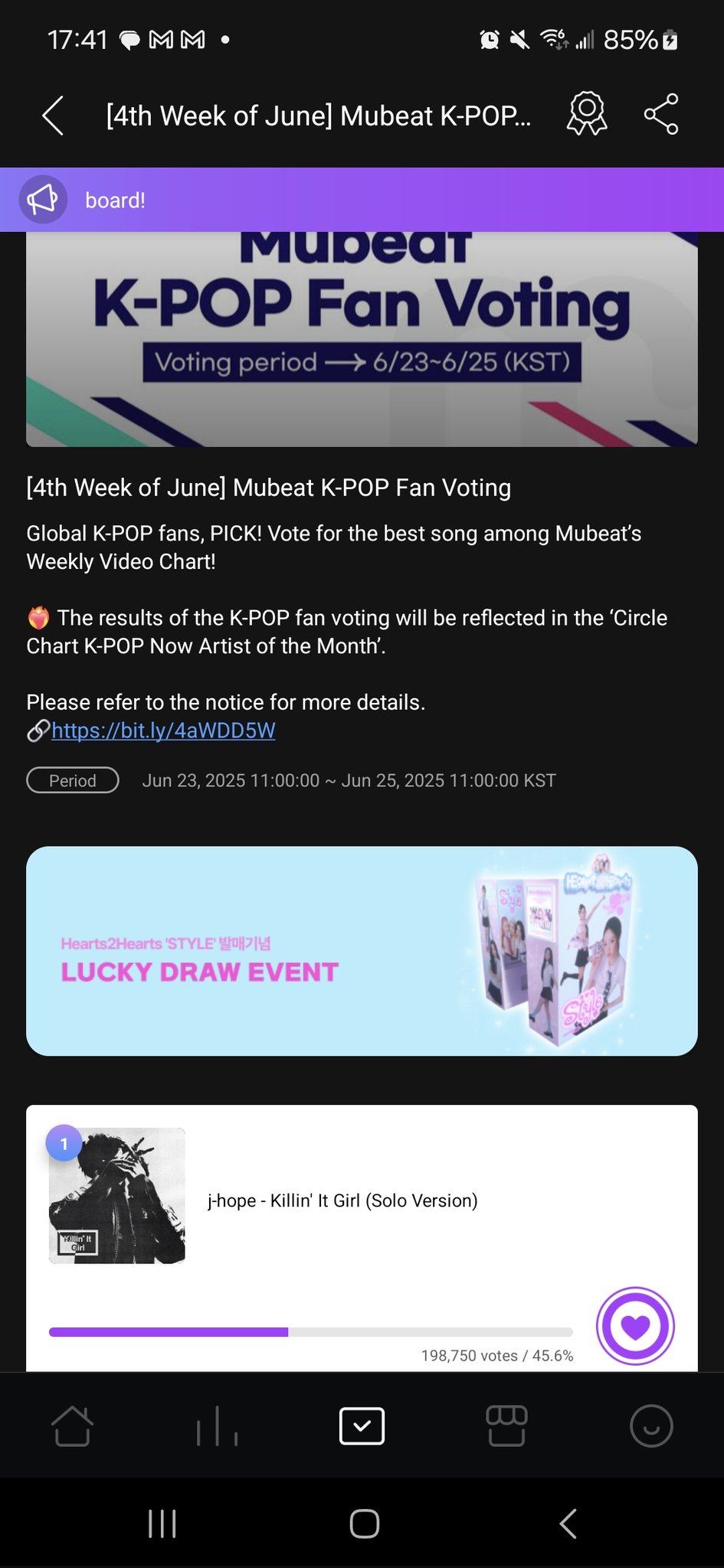The height and width of the screenshot is (1568, 724).
Task: Open j-hope Killin' It Girl album cover
Action: coord(117,1195)
